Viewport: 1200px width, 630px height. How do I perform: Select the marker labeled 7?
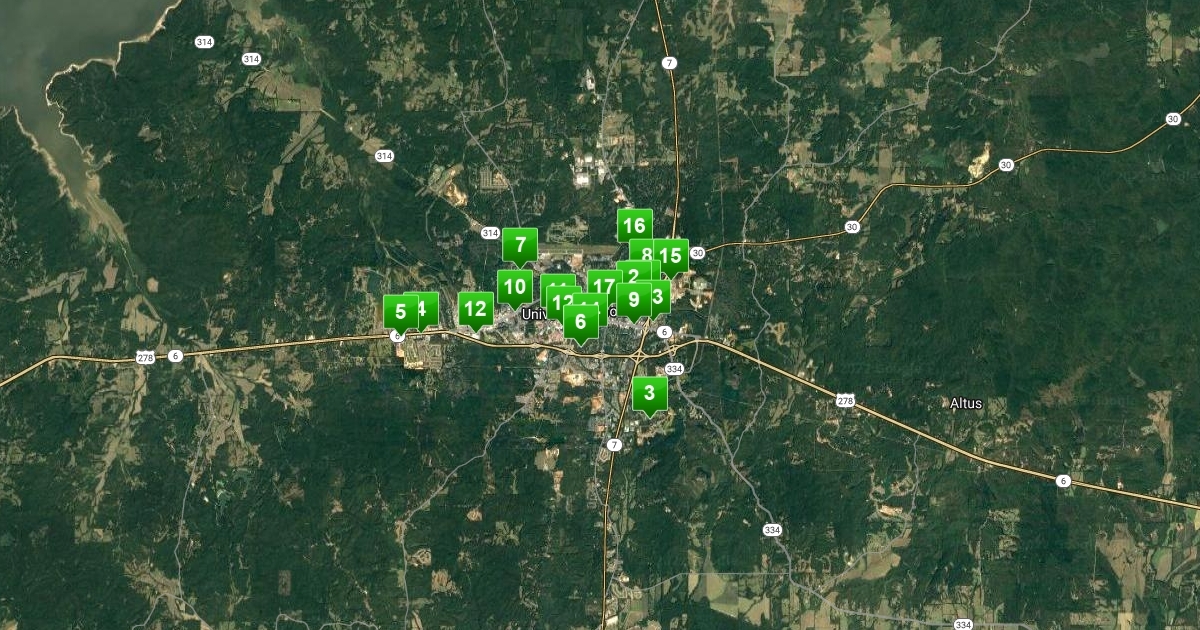click(x=520, y=244)
